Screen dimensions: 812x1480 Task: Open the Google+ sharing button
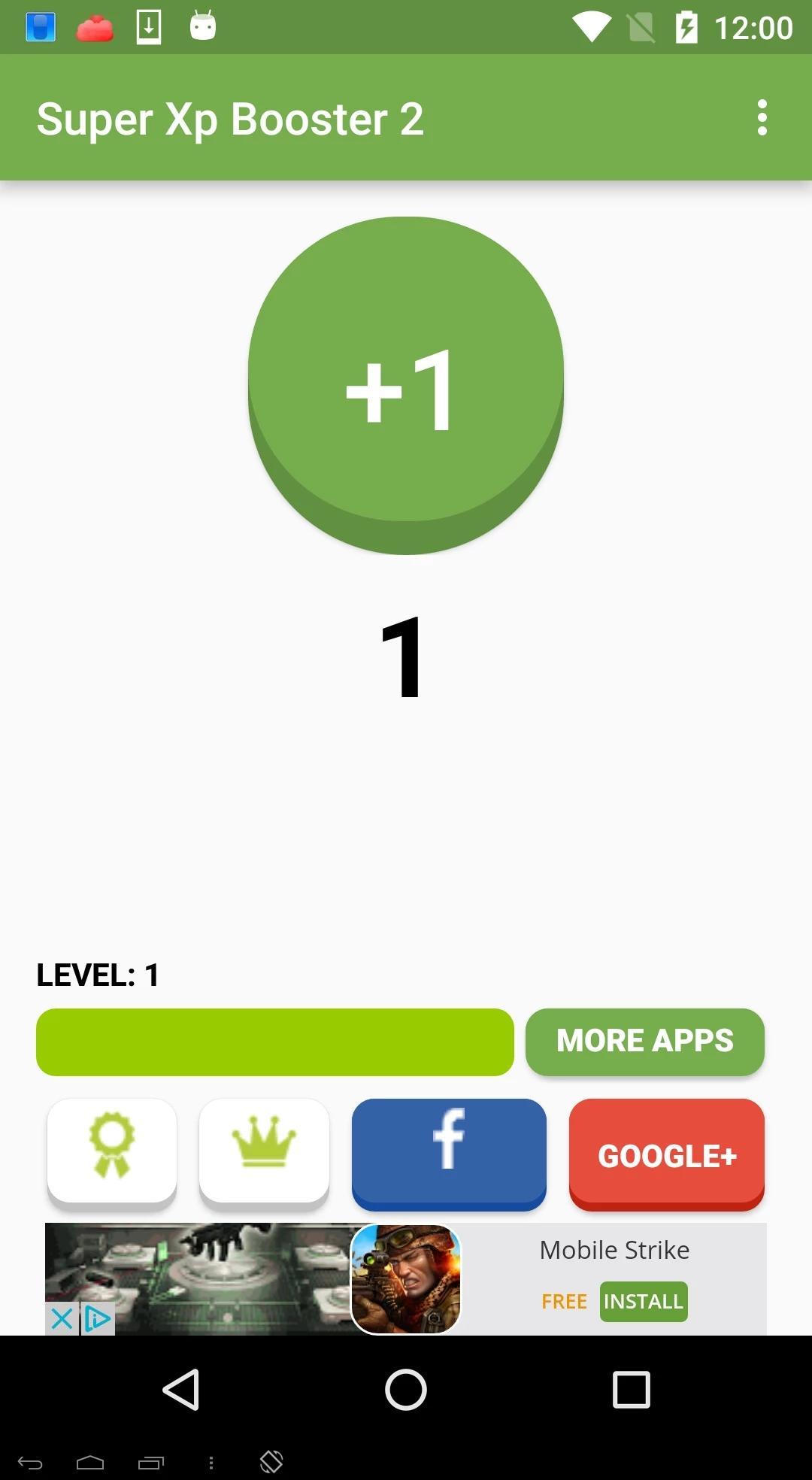point(666,1154)
